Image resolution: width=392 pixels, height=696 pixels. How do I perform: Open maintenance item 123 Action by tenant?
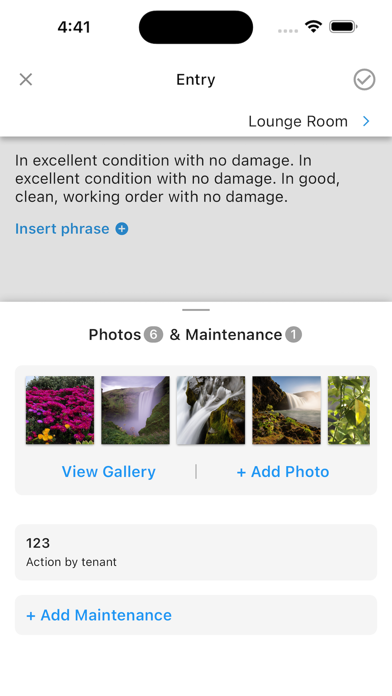[x=196, y=552]
